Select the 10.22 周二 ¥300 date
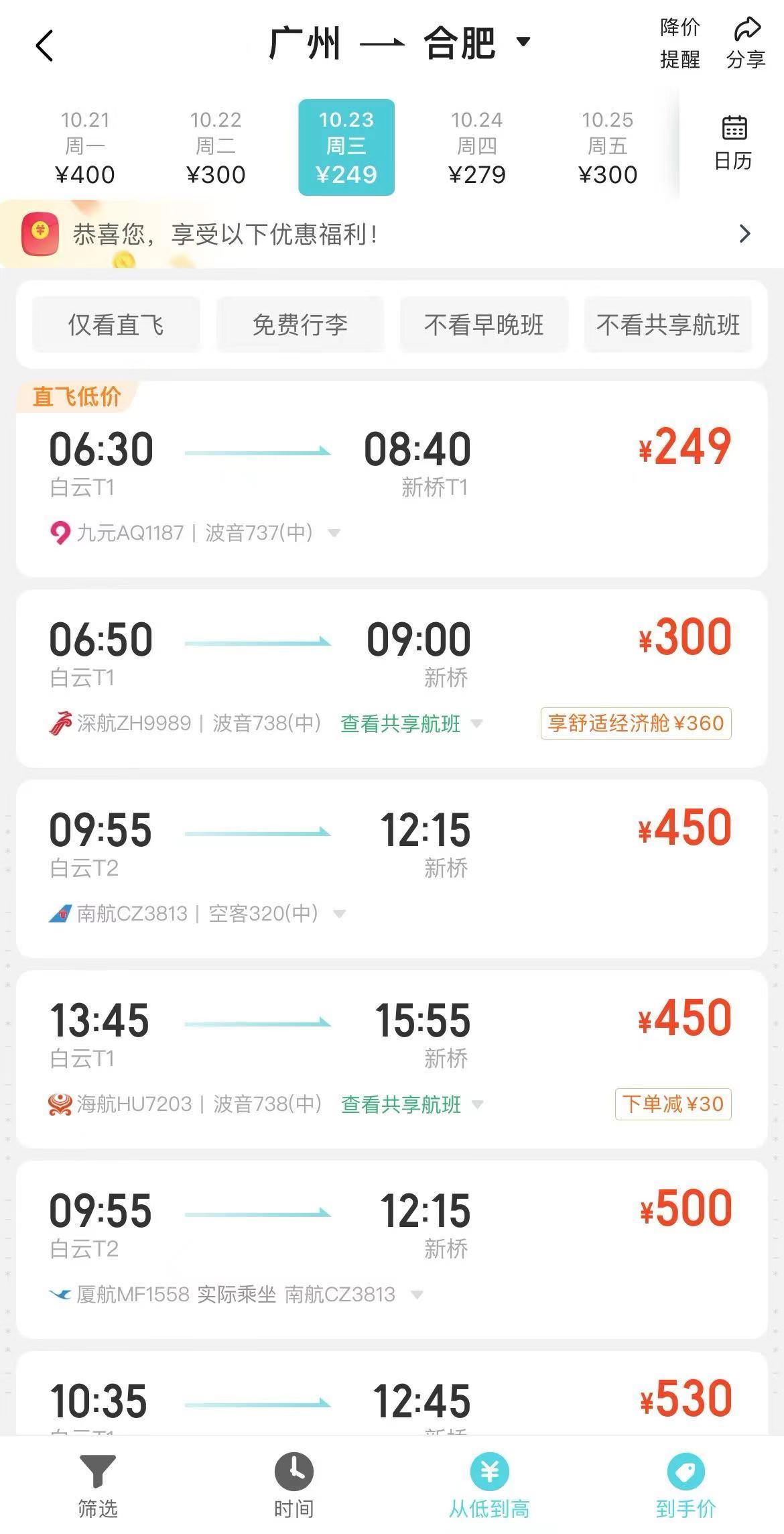Viewport: 784px width, 1534px height. [x=216, y=147]
